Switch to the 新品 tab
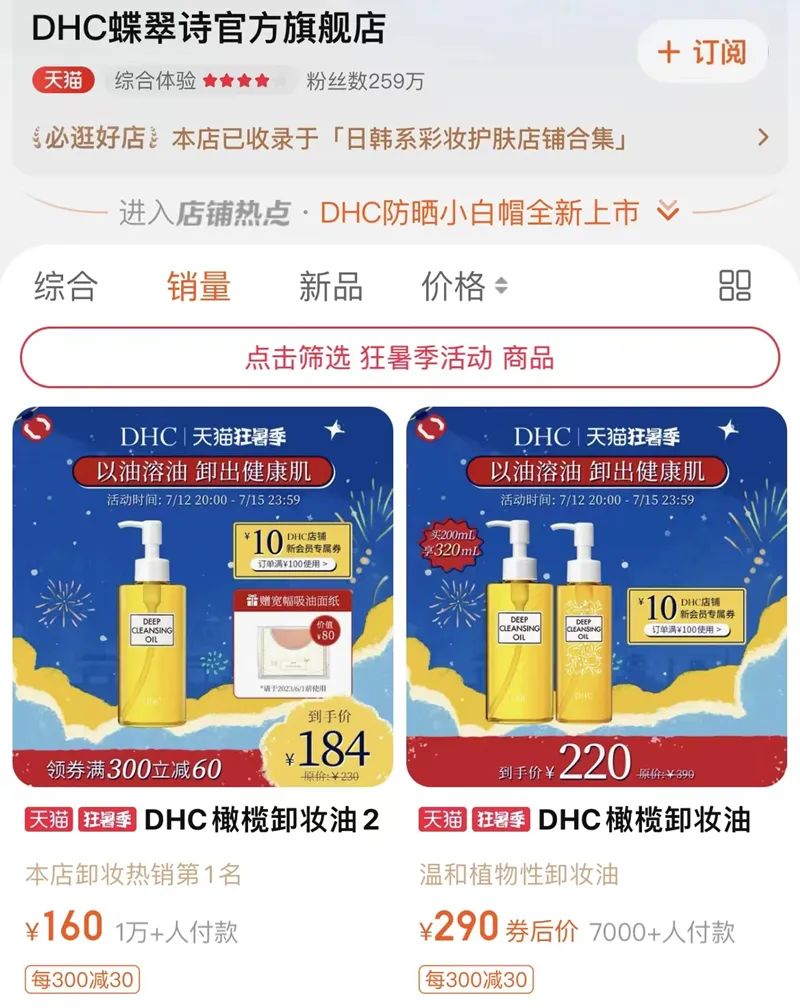The width and height of the screenshot is (800, 1008). point(331,287)
